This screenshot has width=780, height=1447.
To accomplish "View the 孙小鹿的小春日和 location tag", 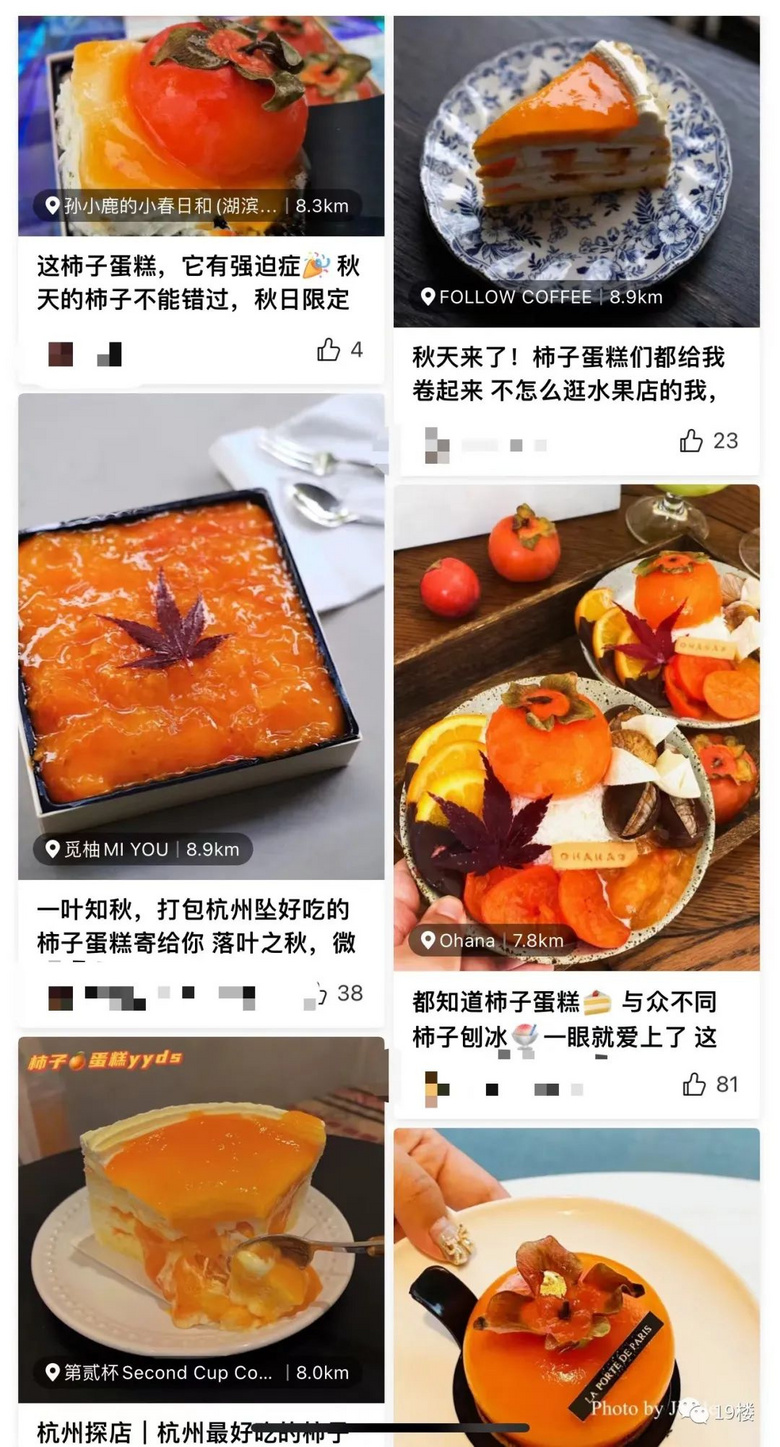I will (196, 206).
